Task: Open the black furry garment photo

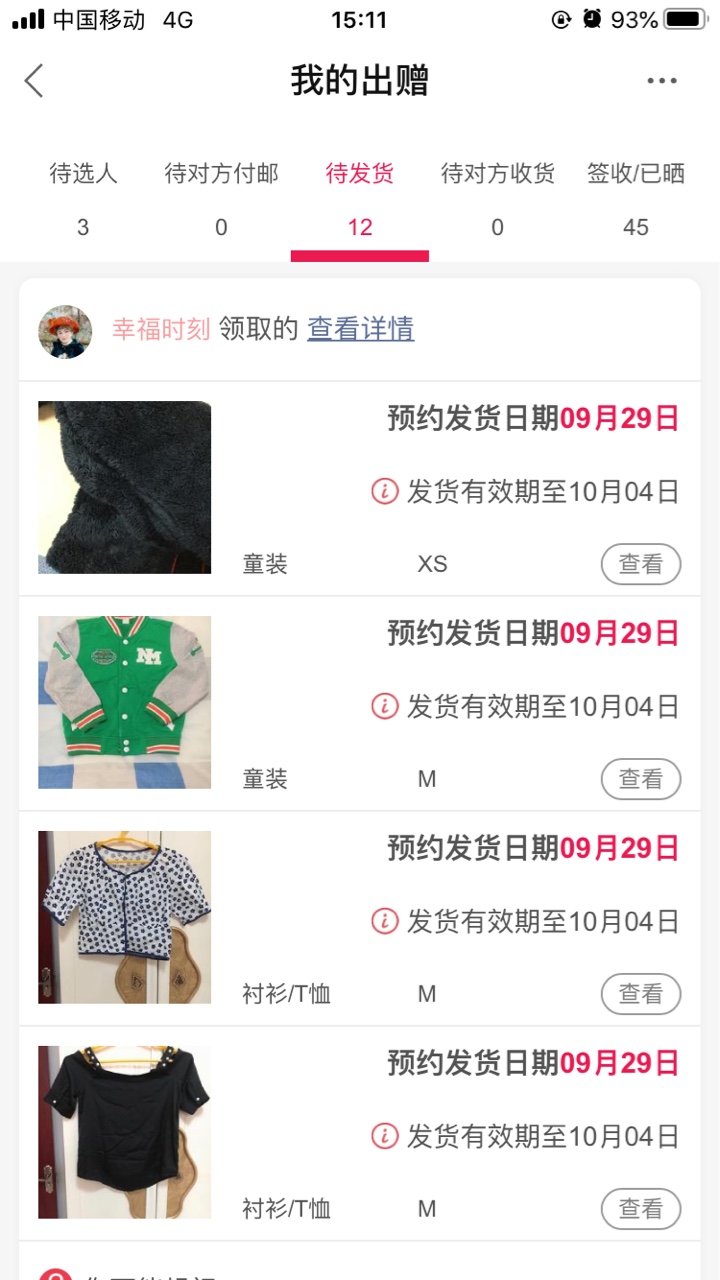Action: click(125, 487)
